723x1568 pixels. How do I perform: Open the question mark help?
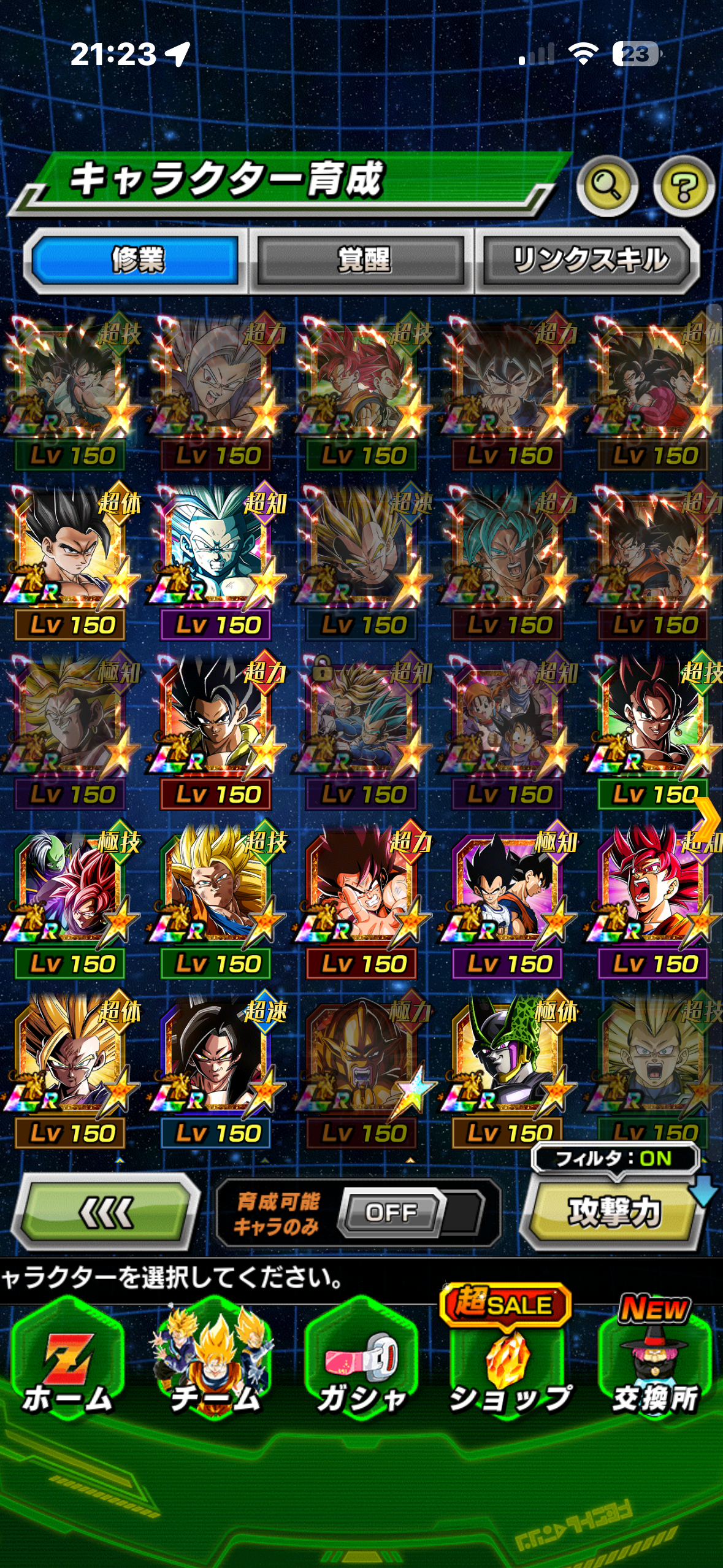click(683, 186)
